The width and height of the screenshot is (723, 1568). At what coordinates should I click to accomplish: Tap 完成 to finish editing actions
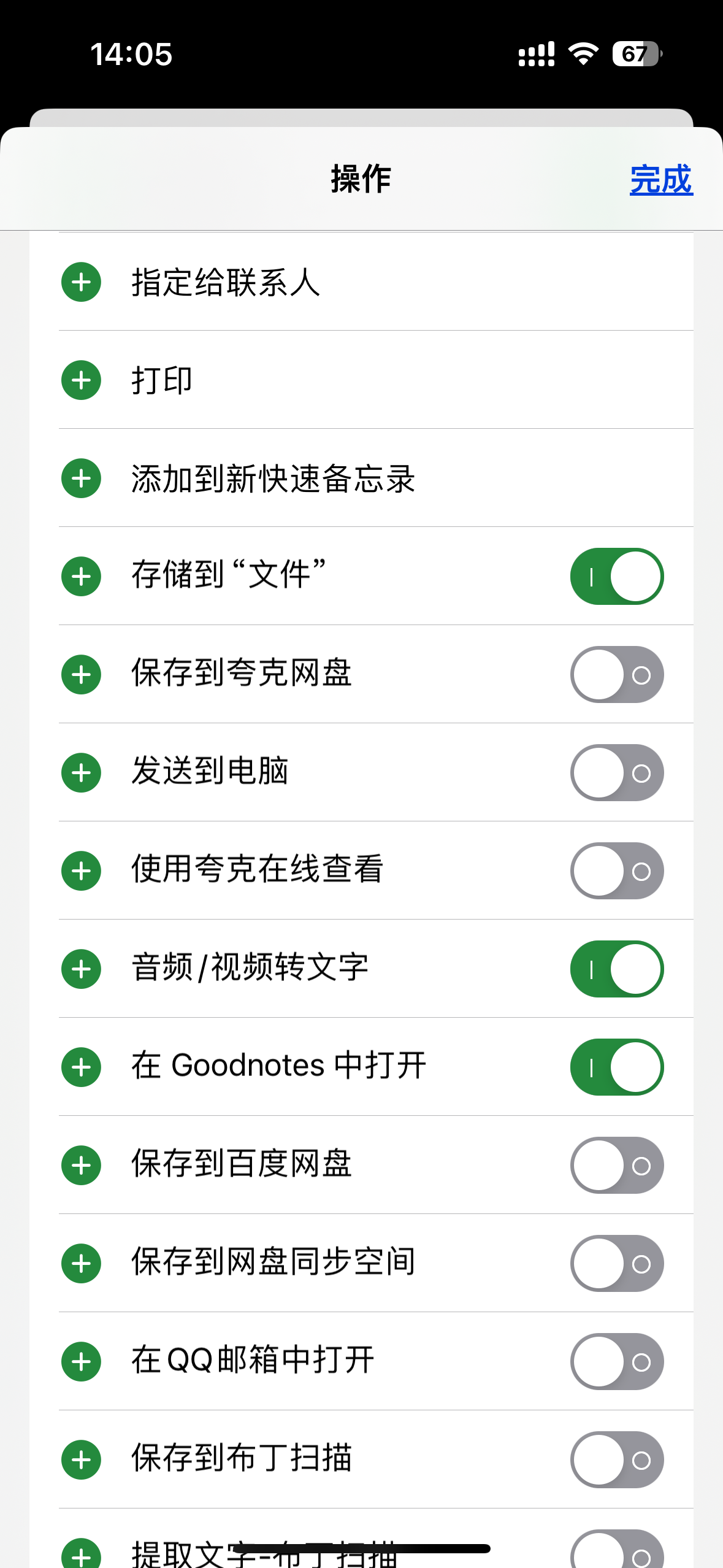tap(661, 180)
